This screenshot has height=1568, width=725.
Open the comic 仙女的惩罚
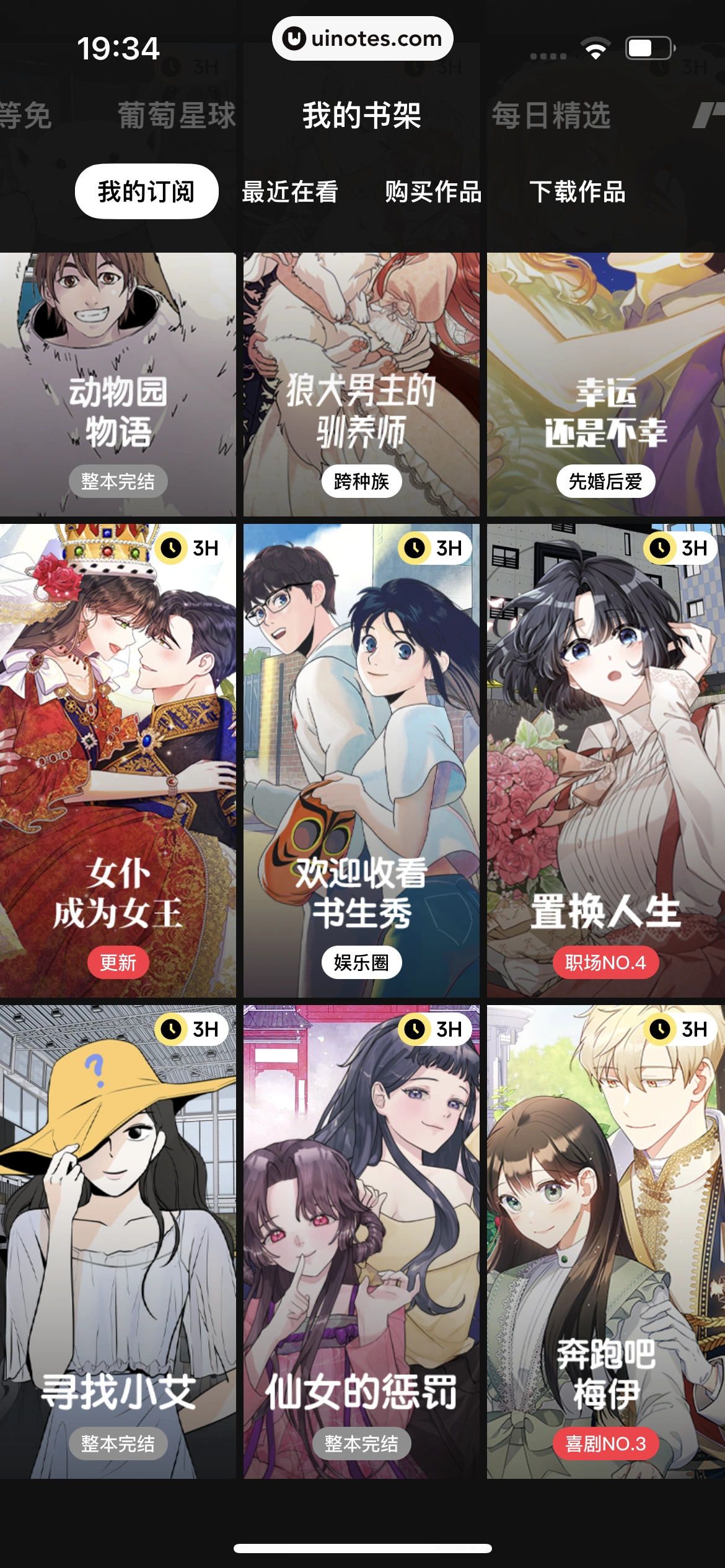pyautogui.click(x=361, y=1242)
